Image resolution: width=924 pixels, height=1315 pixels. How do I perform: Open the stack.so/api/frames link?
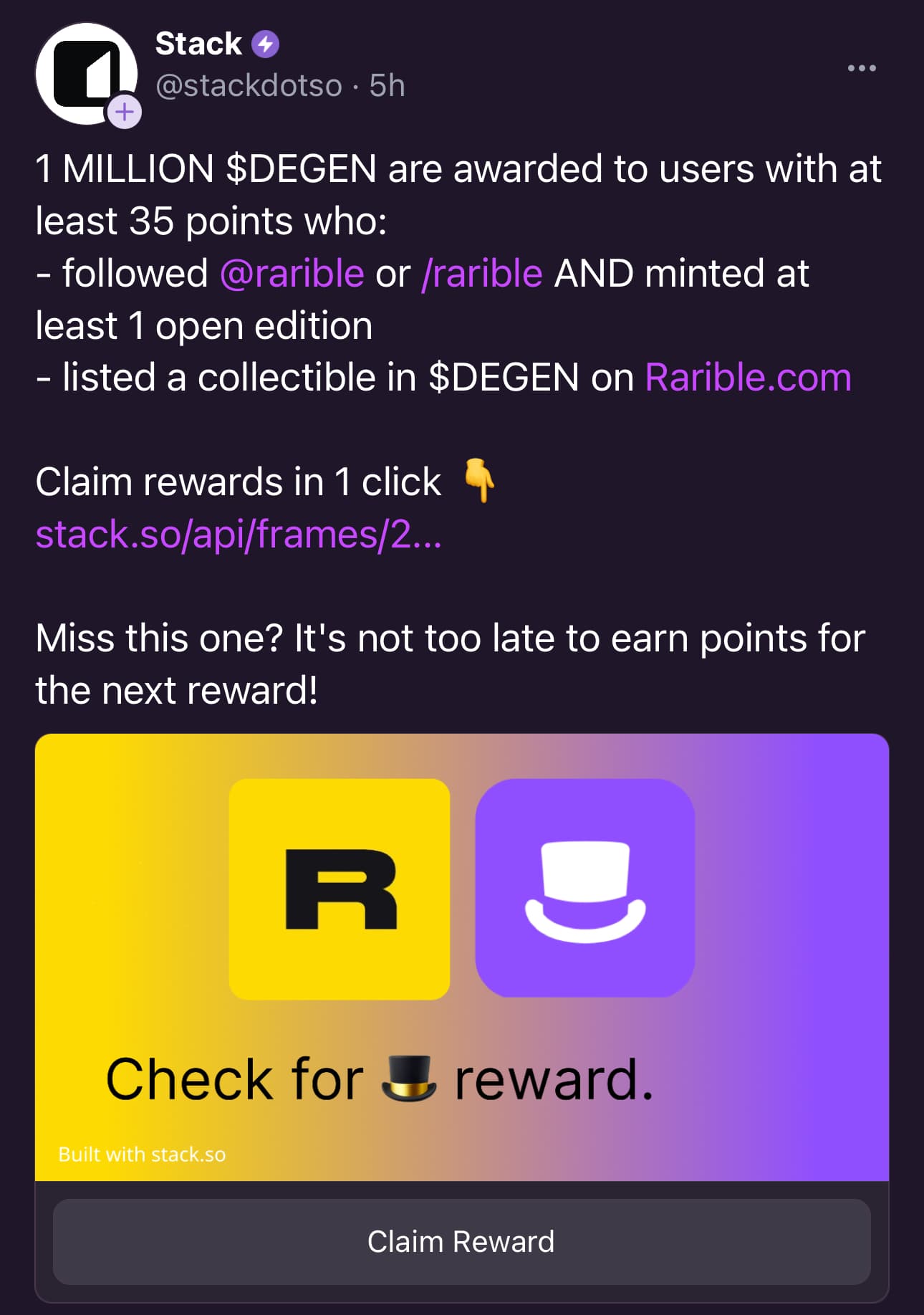(x=239, y=535)
